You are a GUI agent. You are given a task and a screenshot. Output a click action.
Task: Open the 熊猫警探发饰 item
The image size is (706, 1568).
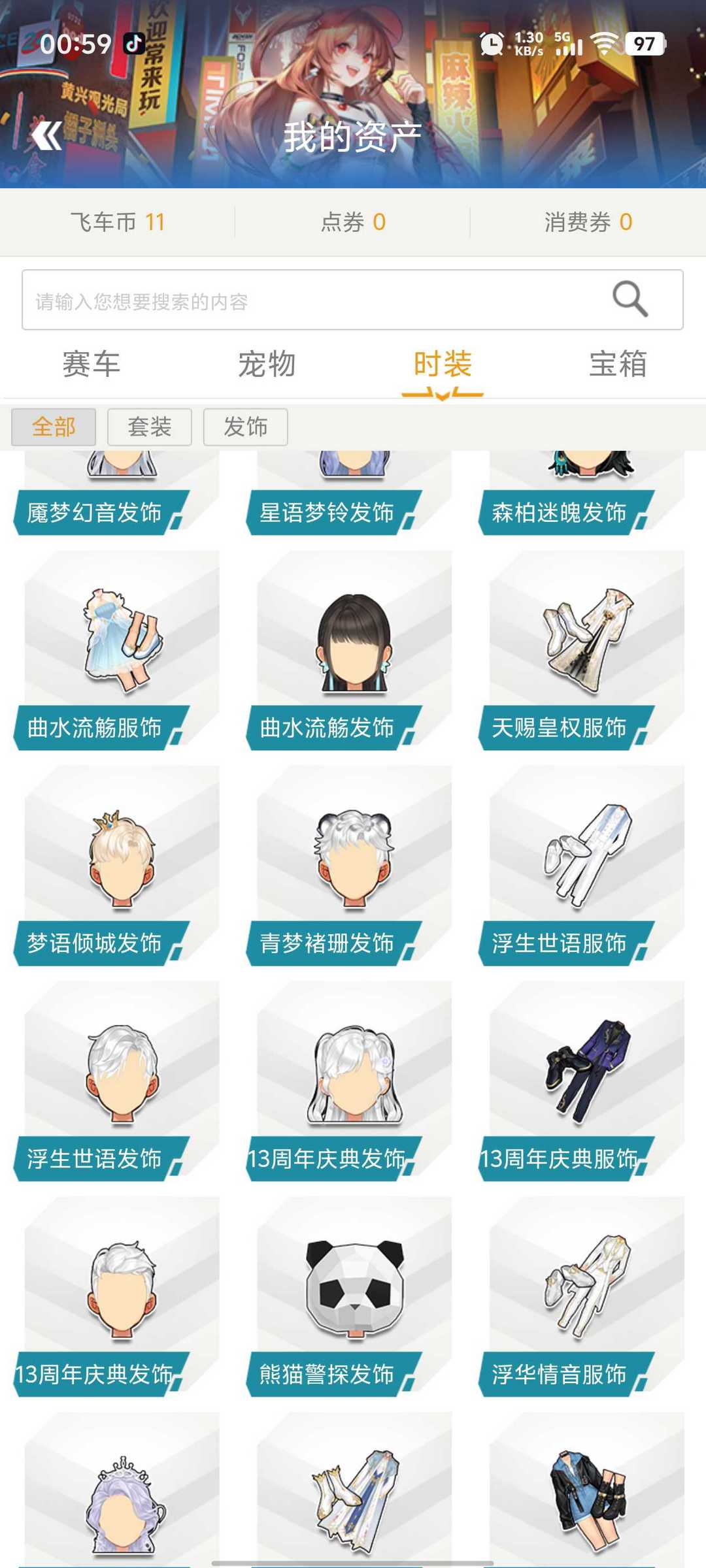point(354,1294)
